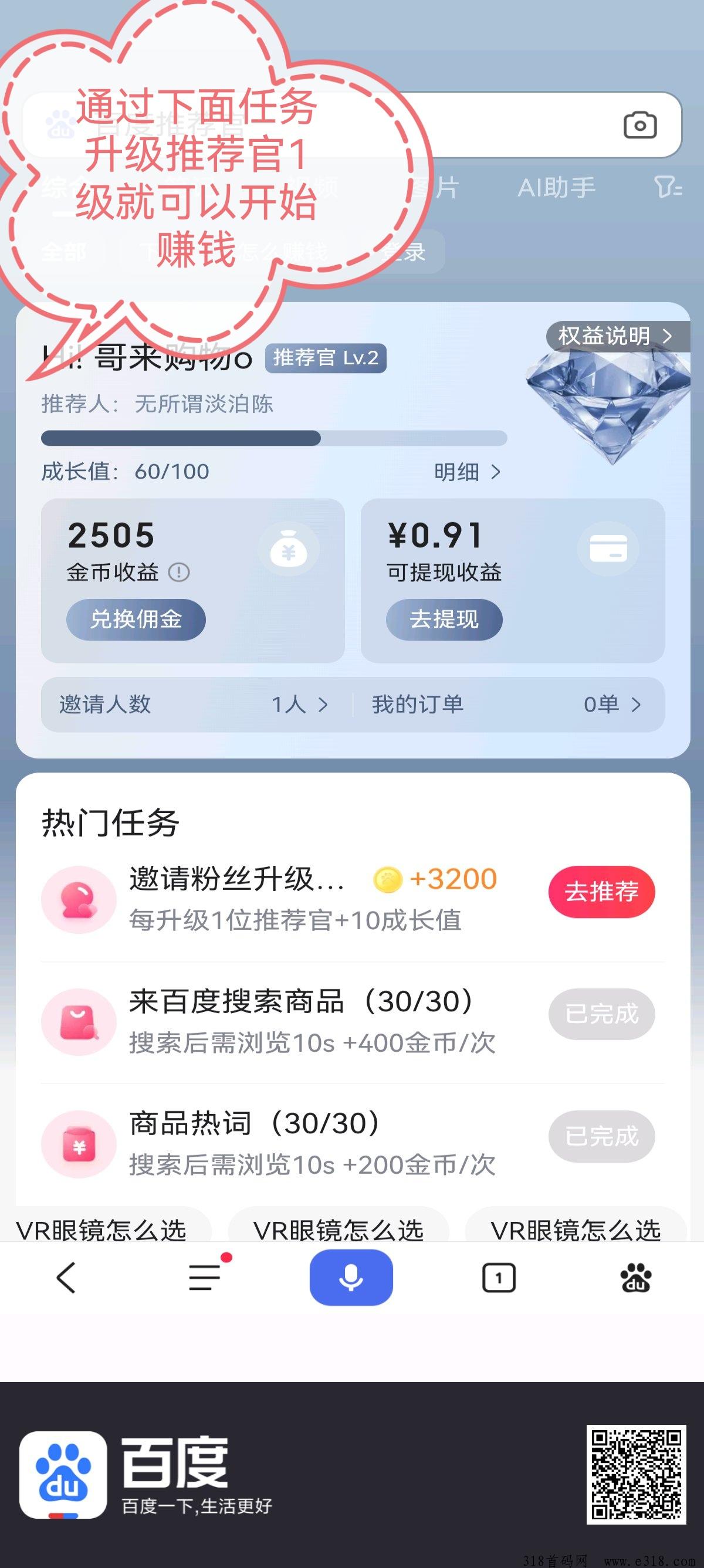Tap the info icon beside 金币收益
Viewport: 704px width, 1568px height.
tap(179, 572)
